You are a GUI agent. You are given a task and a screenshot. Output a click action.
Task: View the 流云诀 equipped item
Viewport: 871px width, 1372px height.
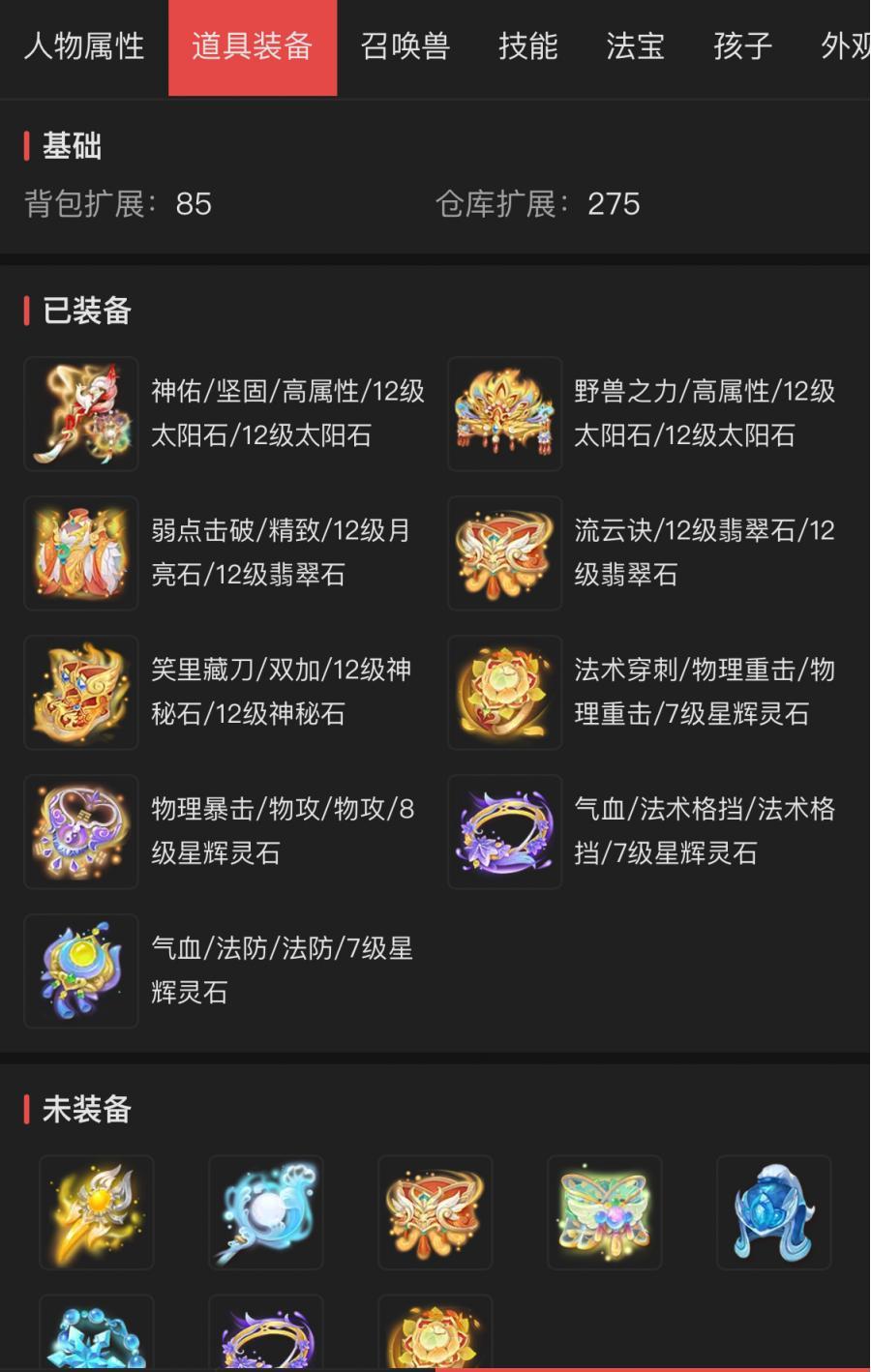(x=505, y=553)
